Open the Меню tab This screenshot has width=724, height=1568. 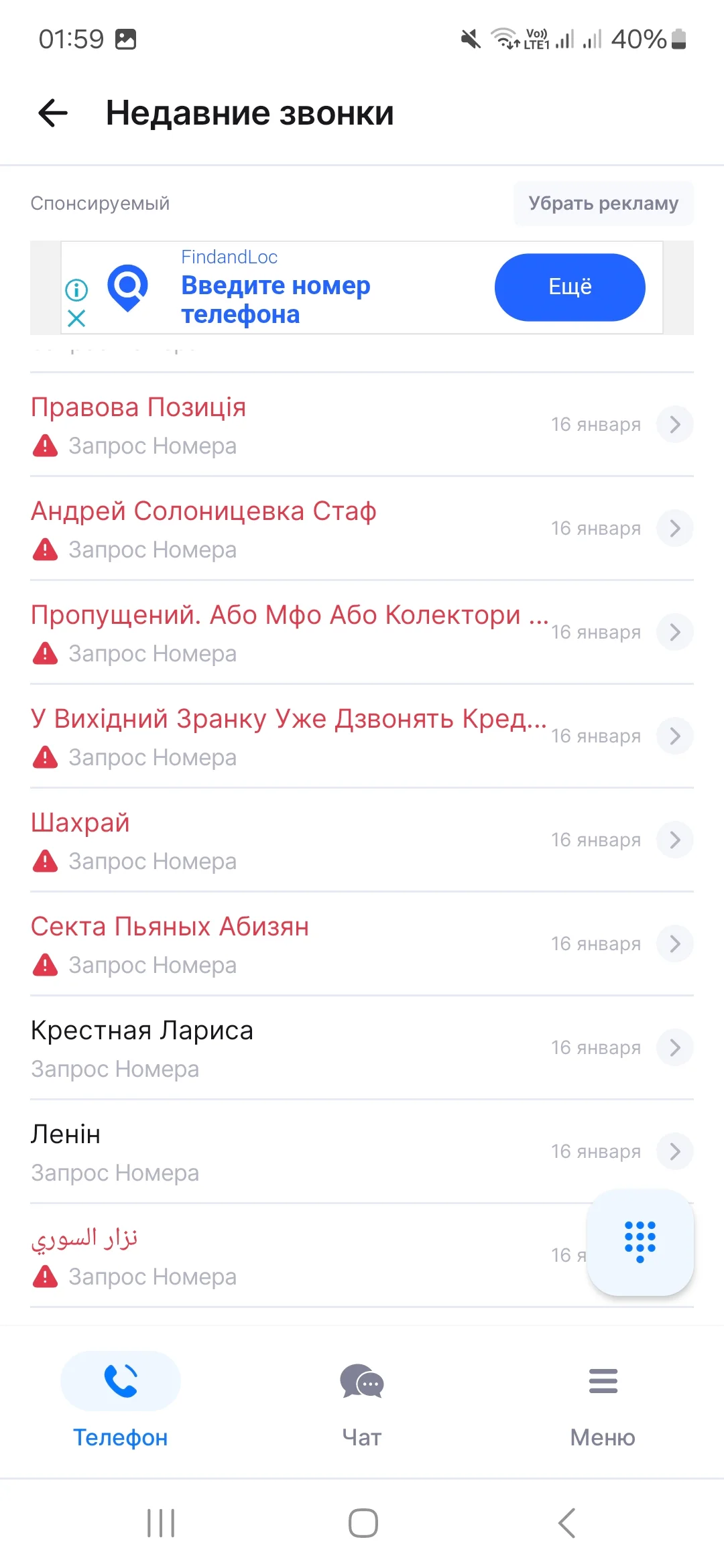click(603, 1399)
